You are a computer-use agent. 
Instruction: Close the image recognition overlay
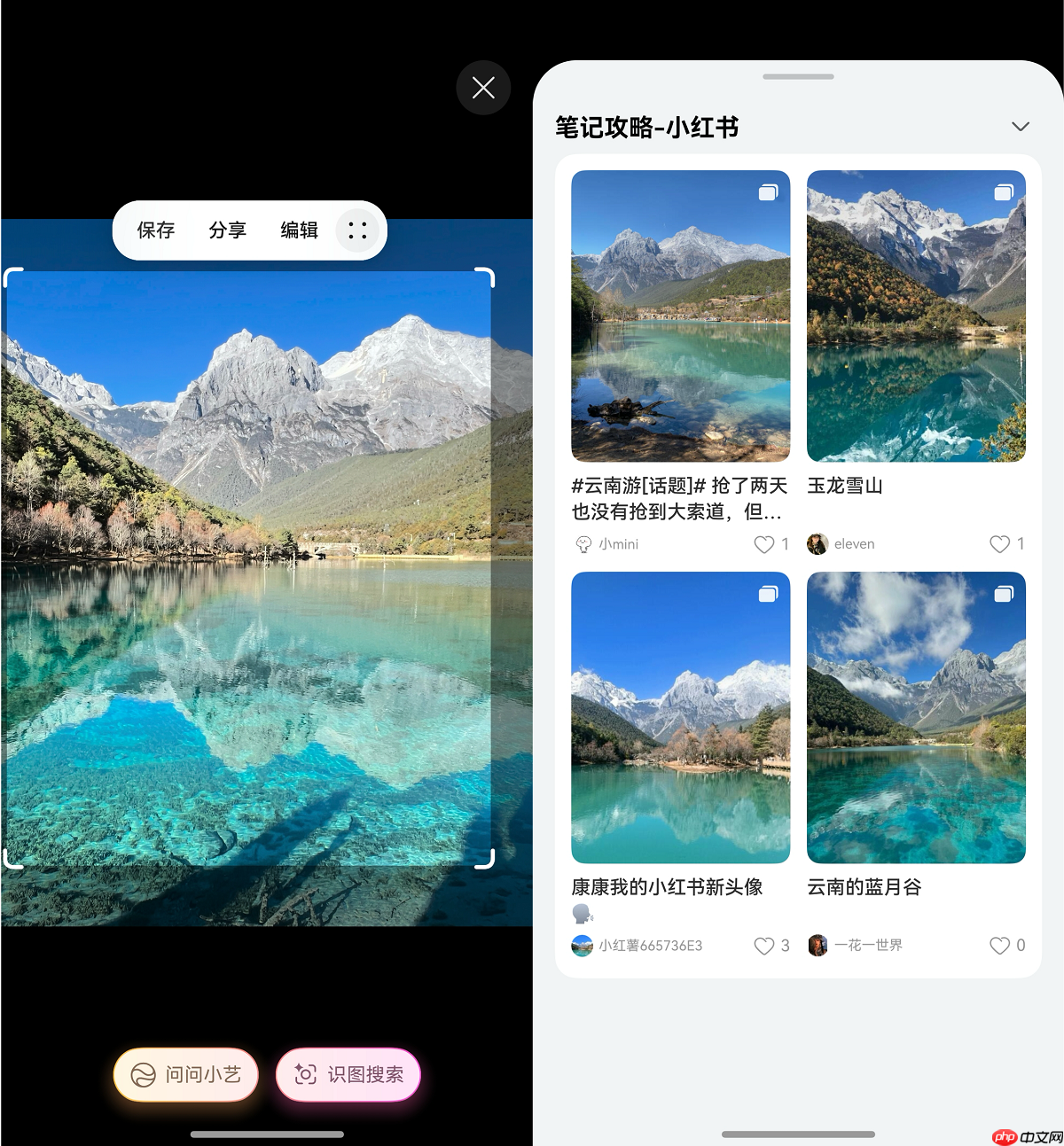click(x=483, y=87)
